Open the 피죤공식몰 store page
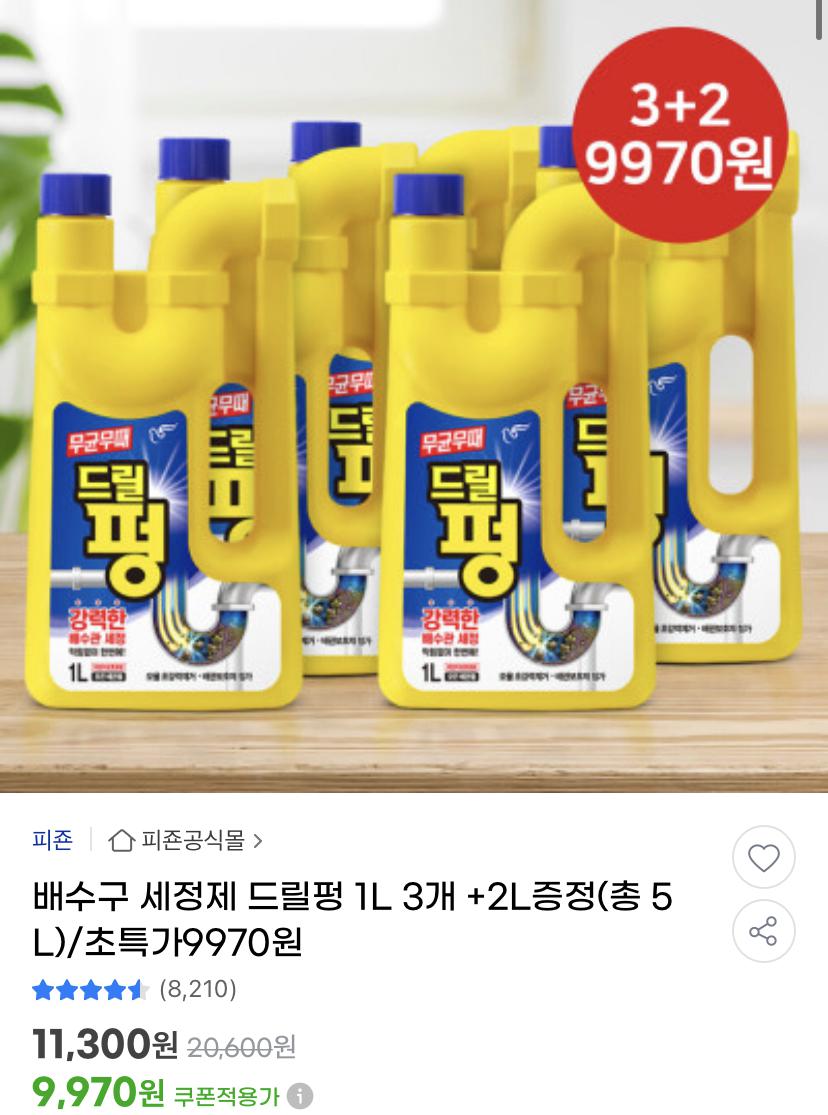 pyautogui.click(x=186, y=840)
